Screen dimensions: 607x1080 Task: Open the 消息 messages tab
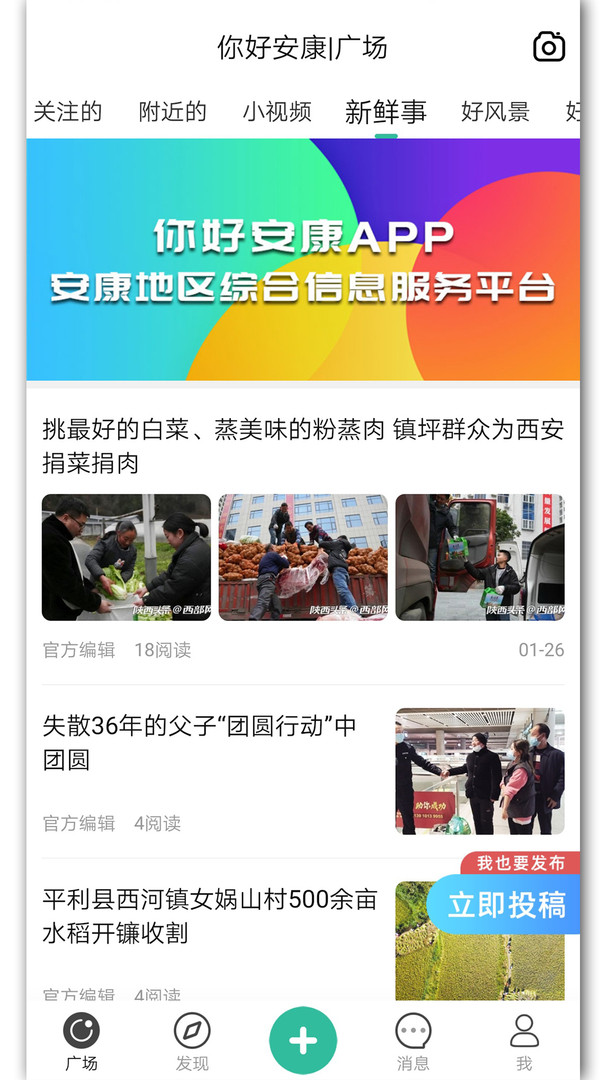click(413, 1040)
